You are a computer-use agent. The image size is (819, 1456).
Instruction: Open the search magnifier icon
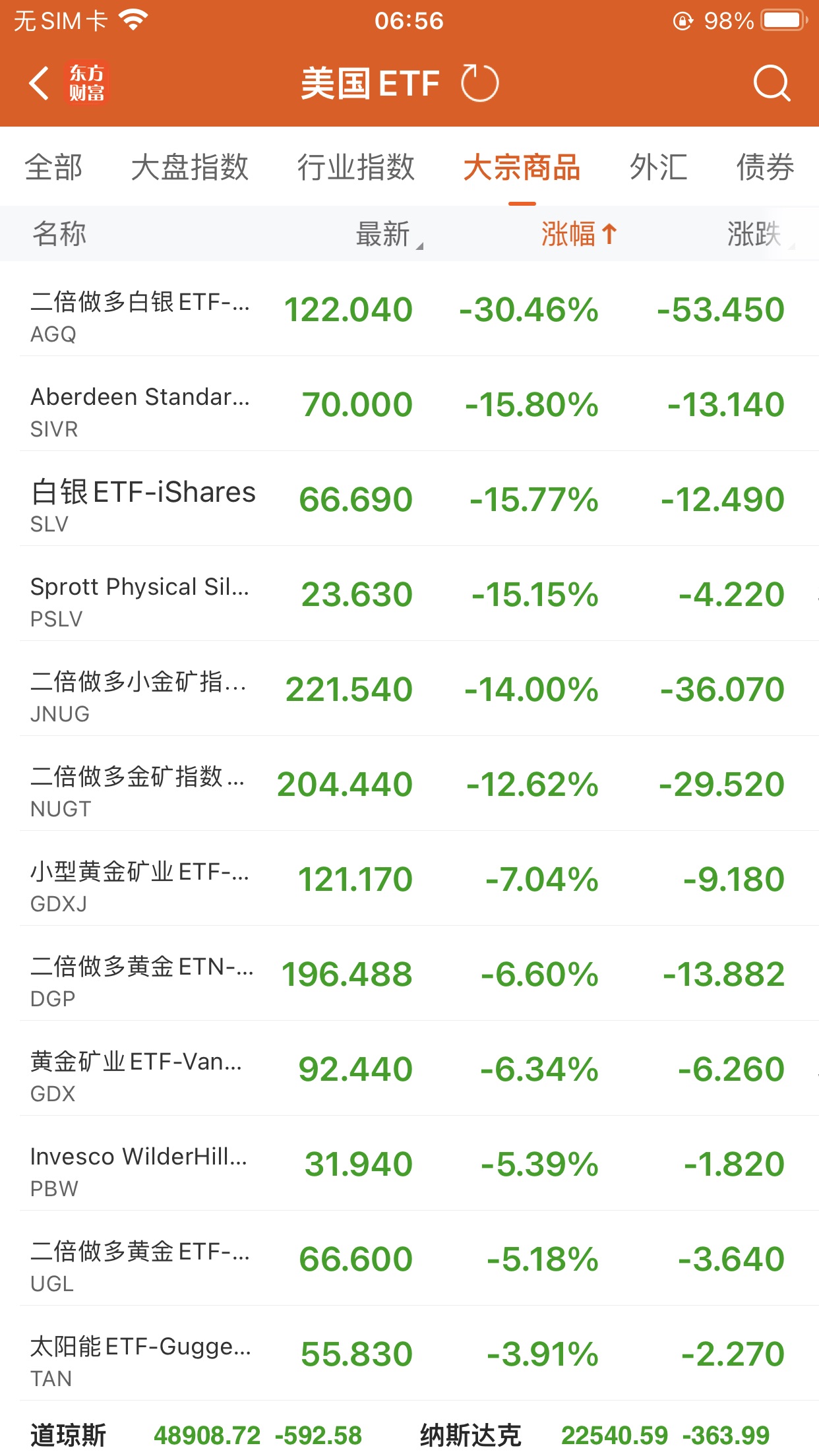pyautogui.click(x=771, y=84)
